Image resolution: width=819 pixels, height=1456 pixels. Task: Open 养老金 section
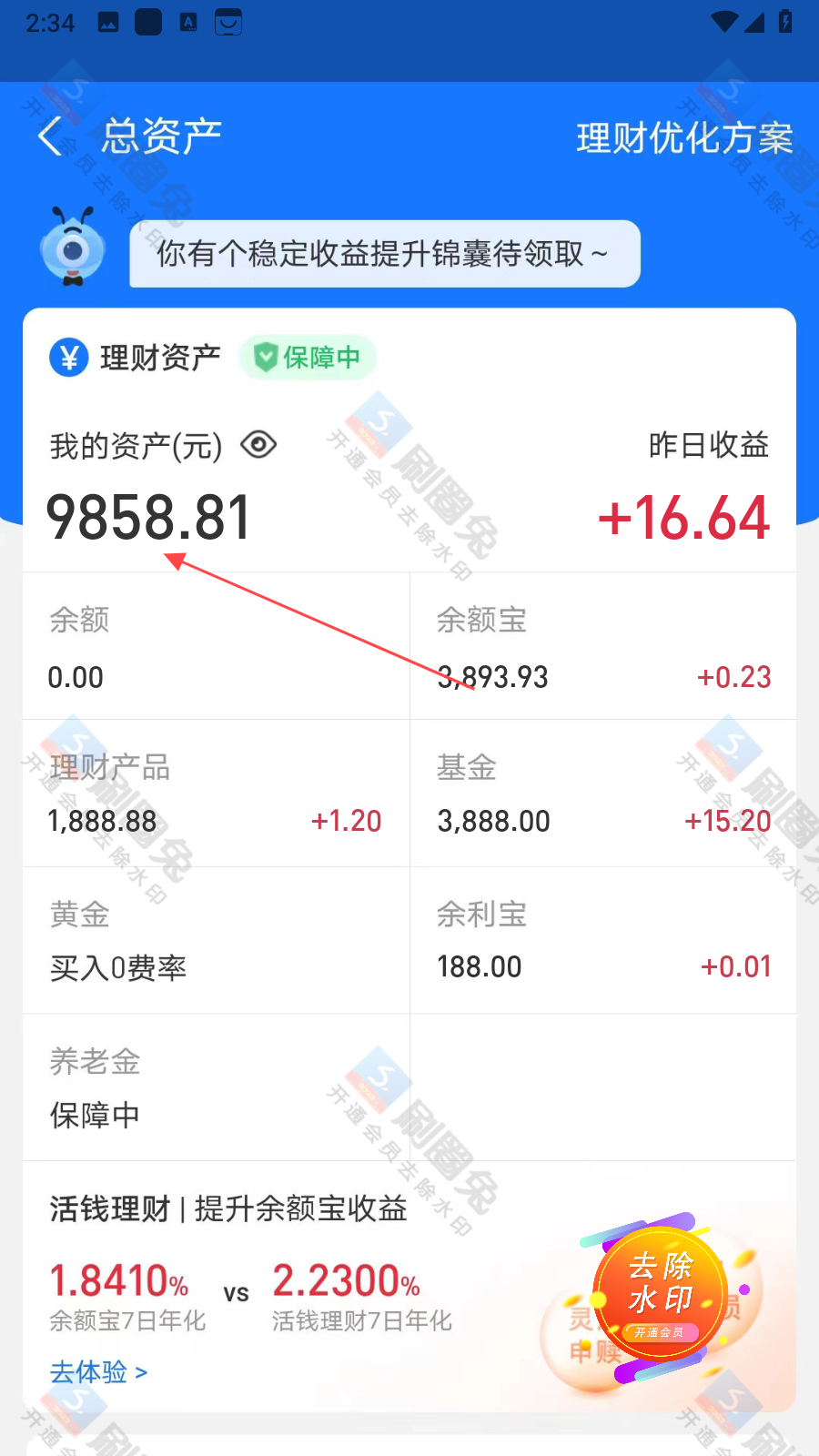(216, 1087)
